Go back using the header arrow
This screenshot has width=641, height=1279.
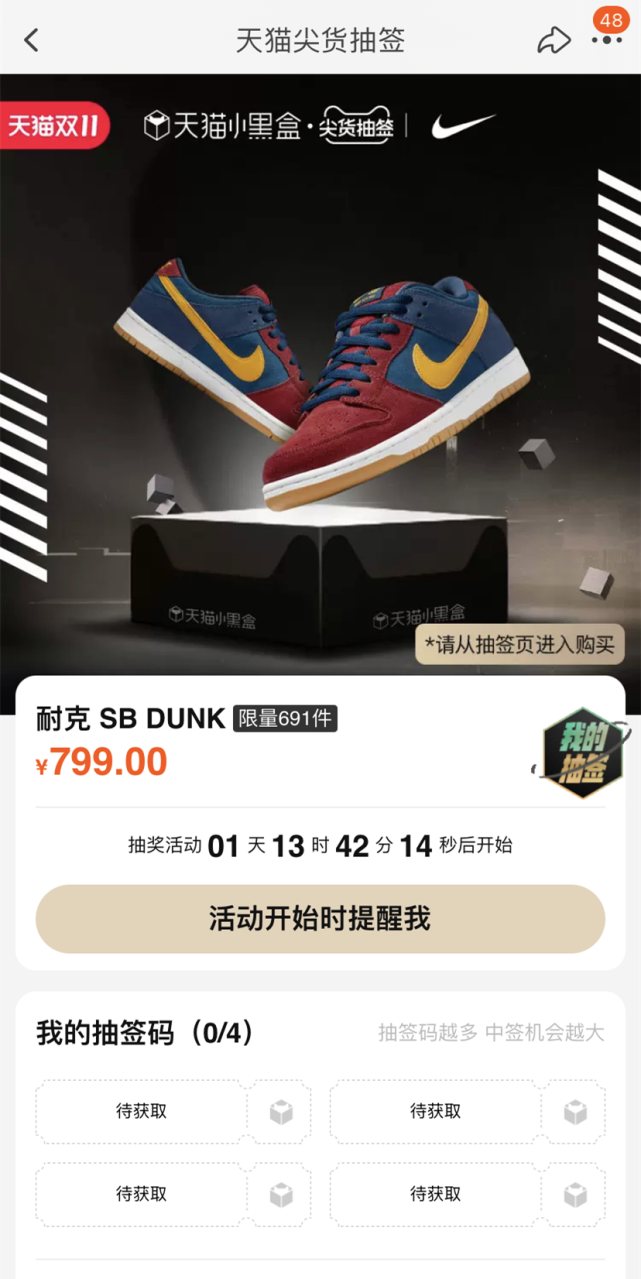tap(31, 40)
